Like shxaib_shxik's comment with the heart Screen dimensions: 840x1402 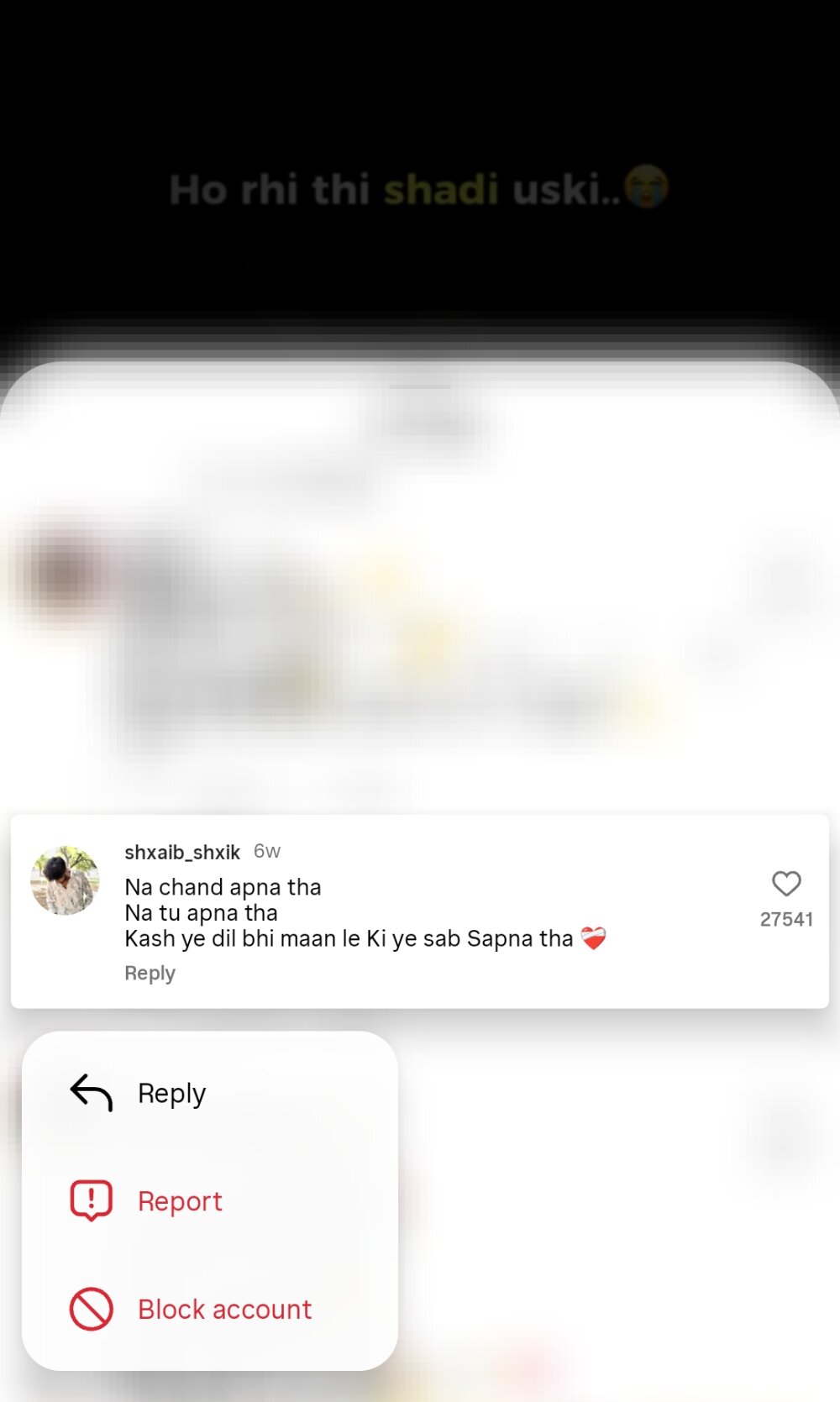tap(786, 884)
